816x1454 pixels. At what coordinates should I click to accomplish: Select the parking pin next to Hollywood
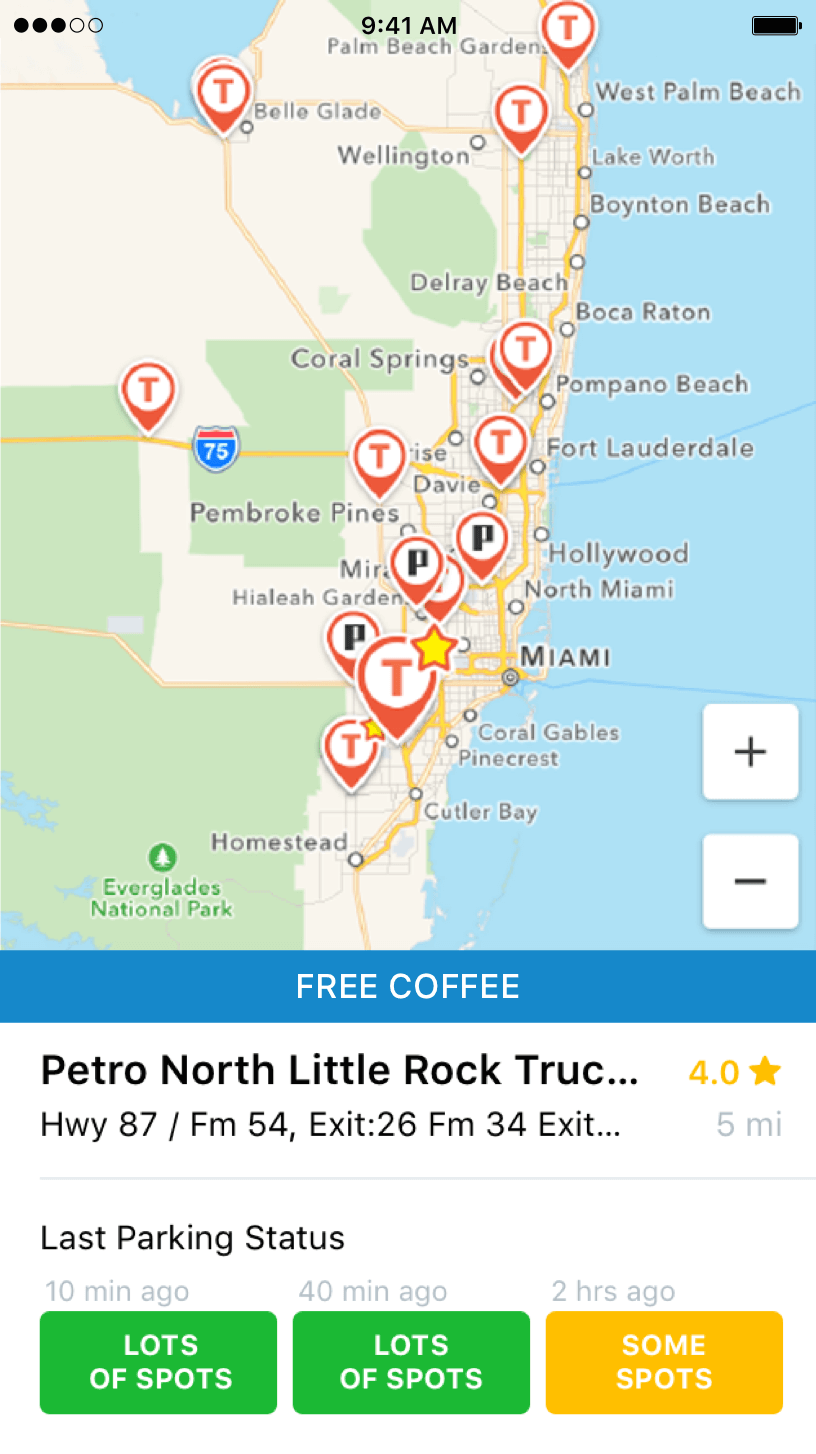click(x=482, y=539)
